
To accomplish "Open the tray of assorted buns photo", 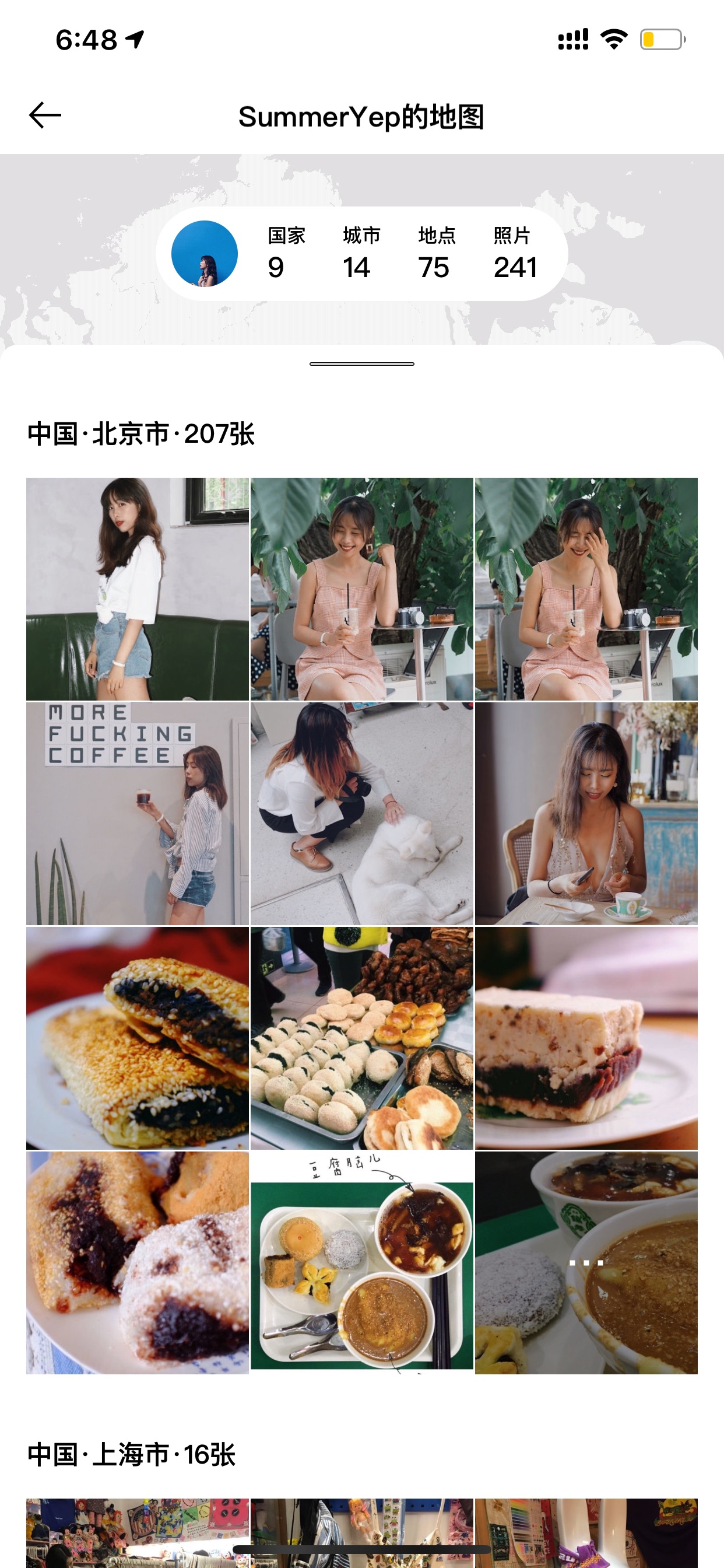I will pos(361,1038).
